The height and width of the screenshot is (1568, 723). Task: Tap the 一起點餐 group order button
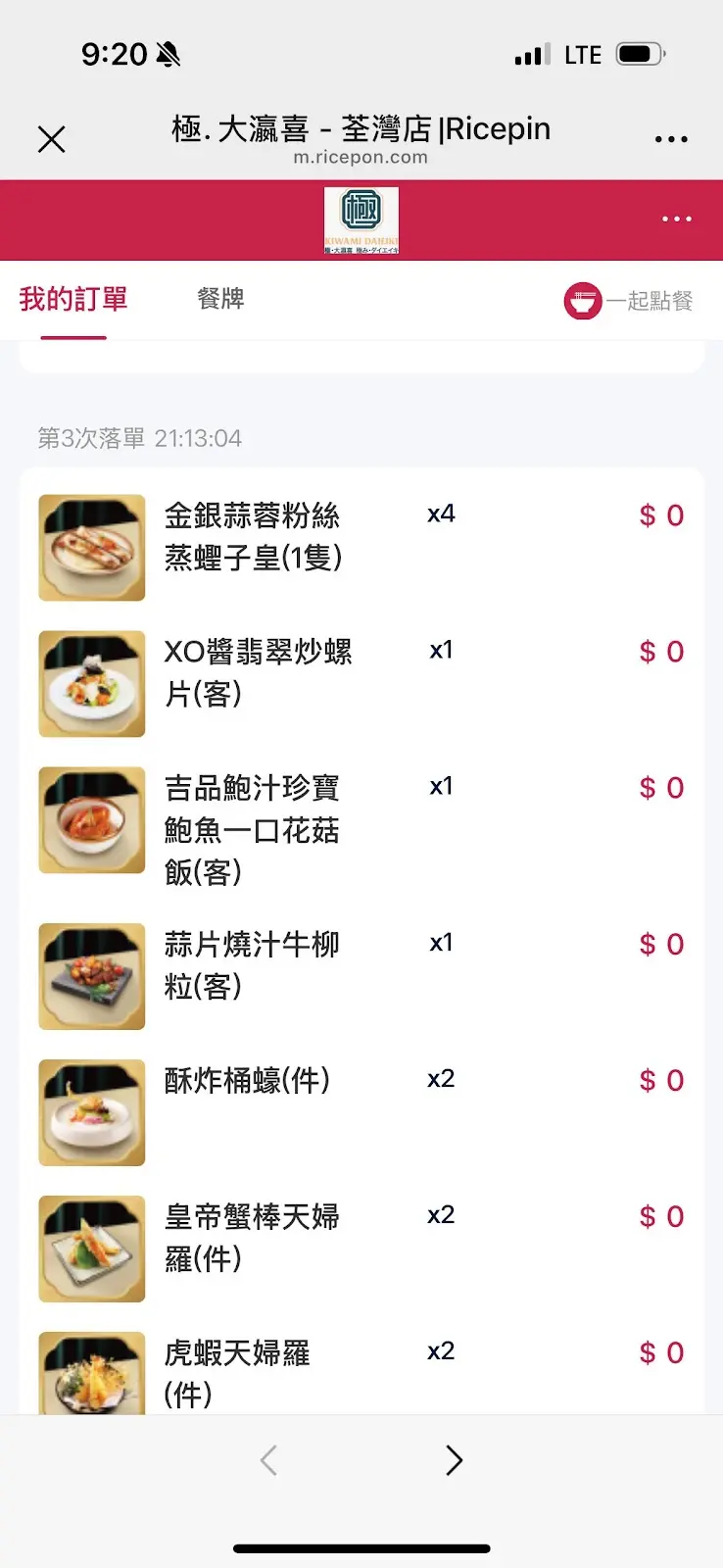click(x=628, y=301)
